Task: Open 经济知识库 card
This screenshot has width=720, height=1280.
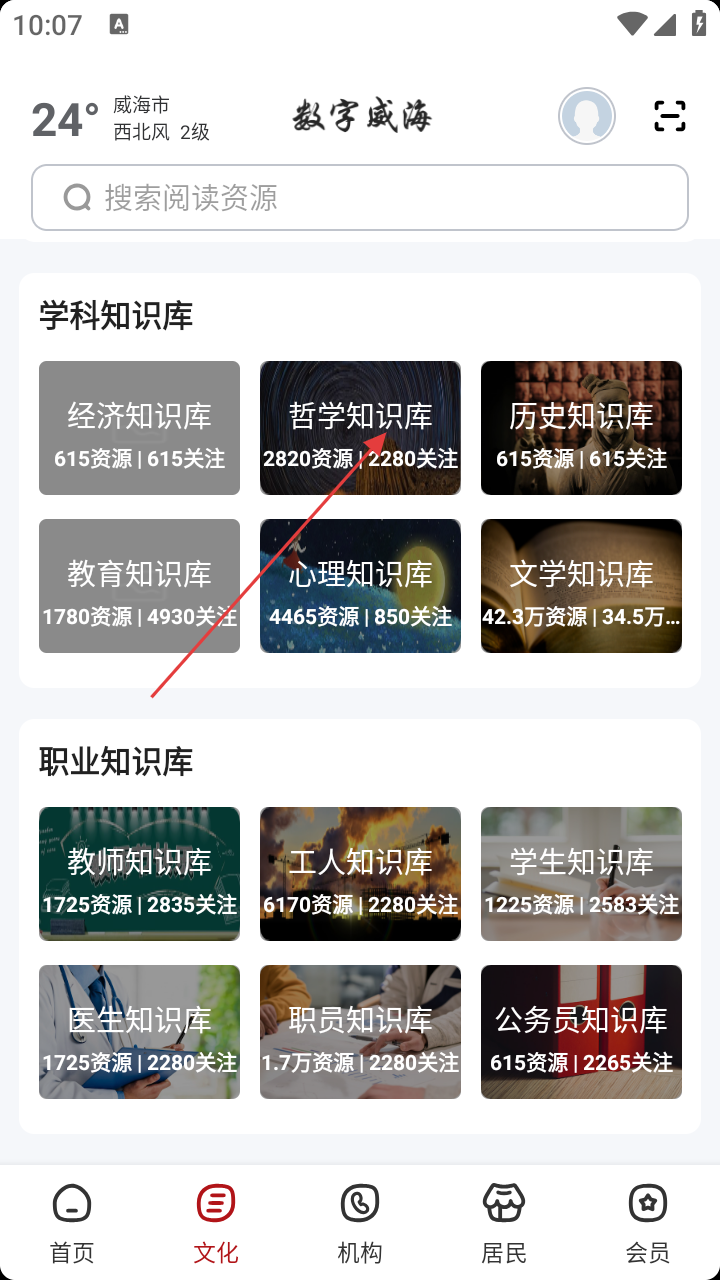Action: pos(139,428)
